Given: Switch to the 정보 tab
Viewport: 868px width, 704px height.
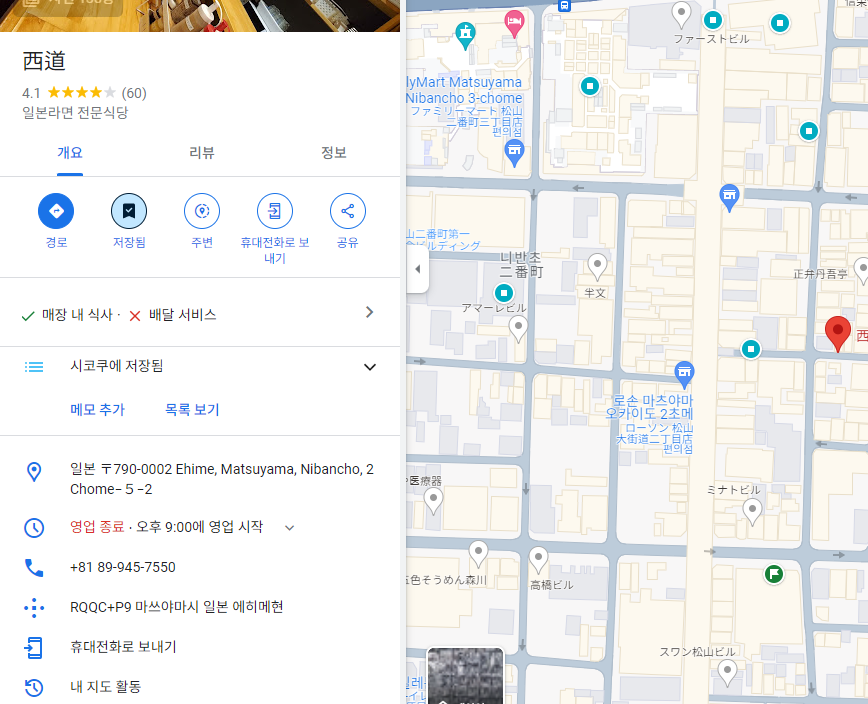Looking at the screenshot, I should (333, 153).
